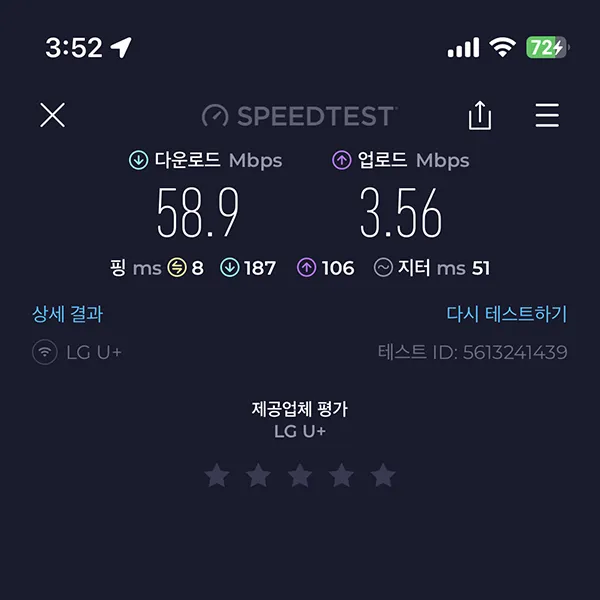
Task: Open 상세 결과 detailed results
Action: click(x=68, y=314)
